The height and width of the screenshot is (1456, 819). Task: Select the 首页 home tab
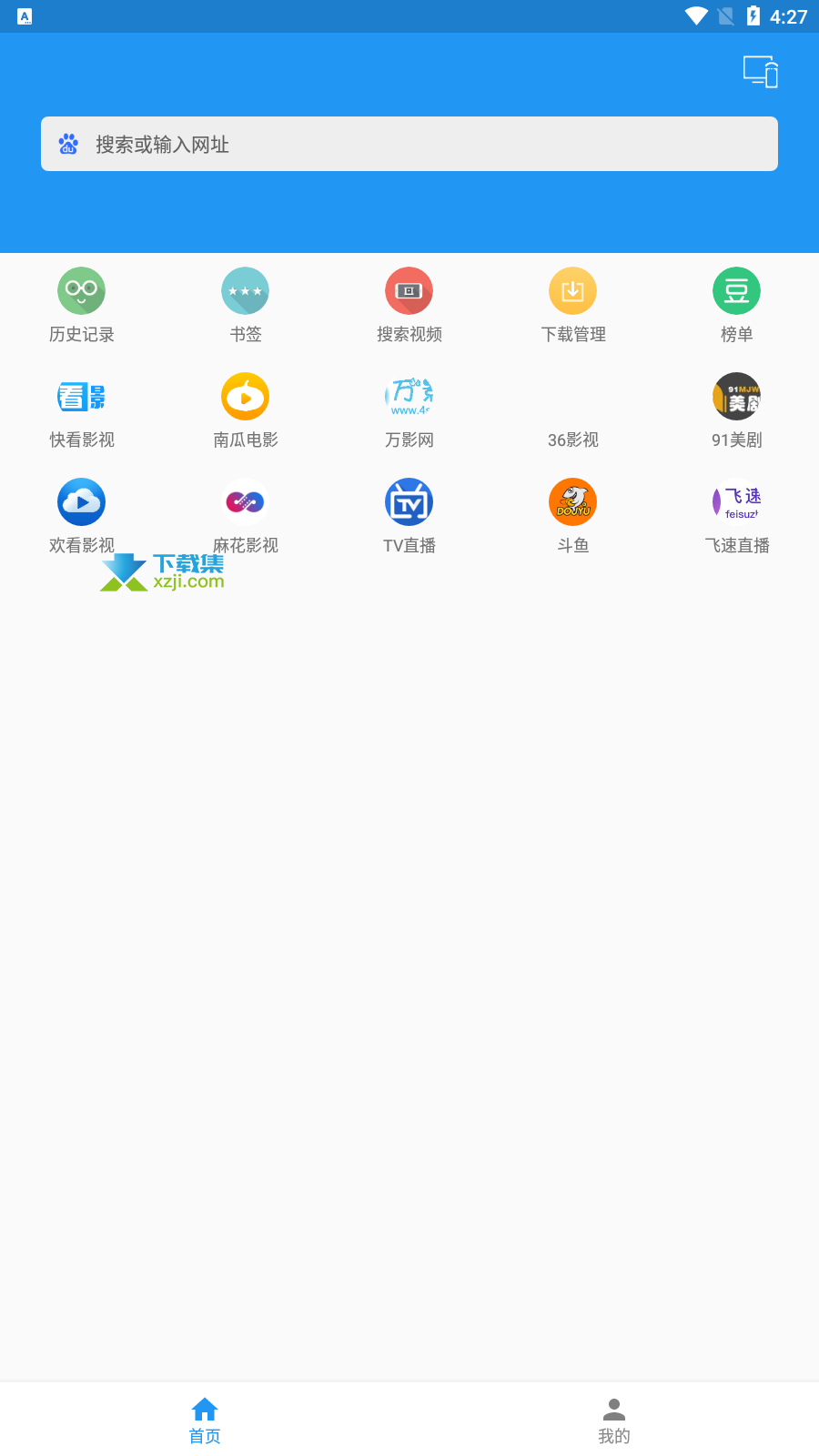pos(205,1421)
